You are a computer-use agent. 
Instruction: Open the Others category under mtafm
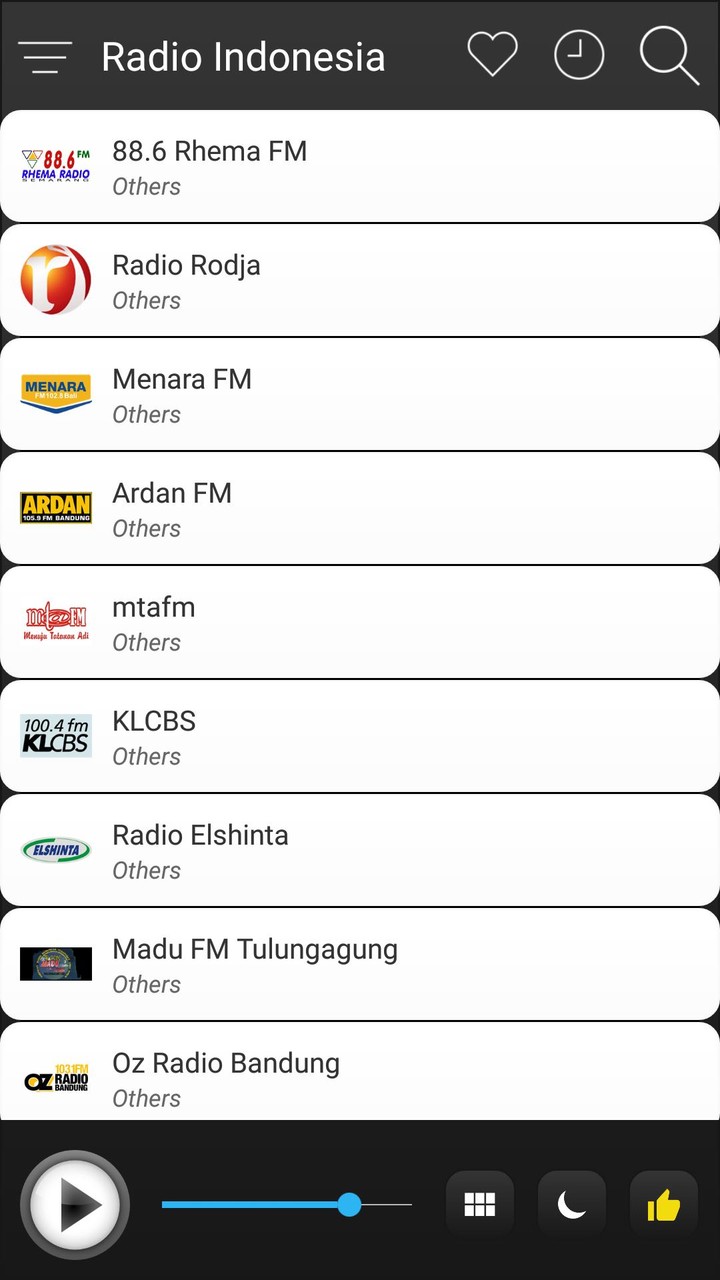click(147, 642)
